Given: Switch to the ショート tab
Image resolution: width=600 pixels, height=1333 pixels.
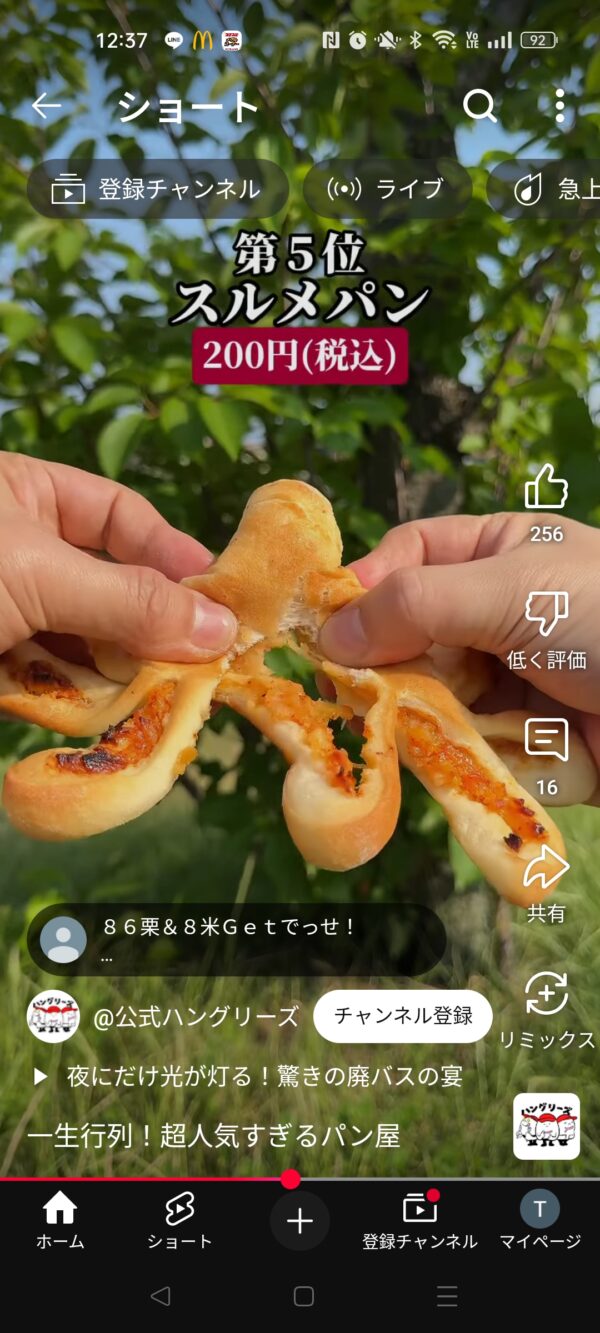Looking at the screenshot, I should pyautogui.click(x=180, y=1221).
